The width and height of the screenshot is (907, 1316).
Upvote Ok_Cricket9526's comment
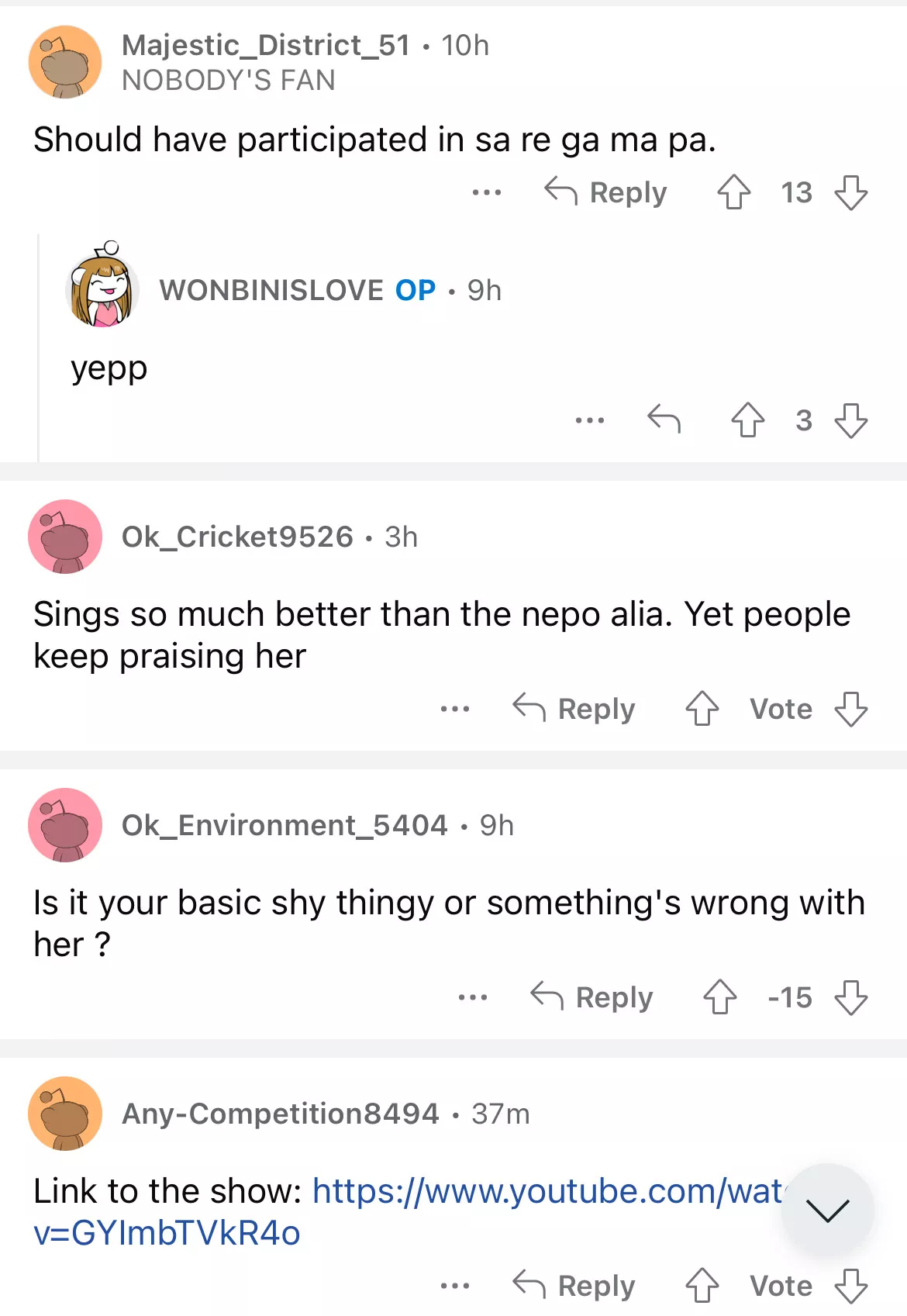pyautogui.click(x=702, y=708)
